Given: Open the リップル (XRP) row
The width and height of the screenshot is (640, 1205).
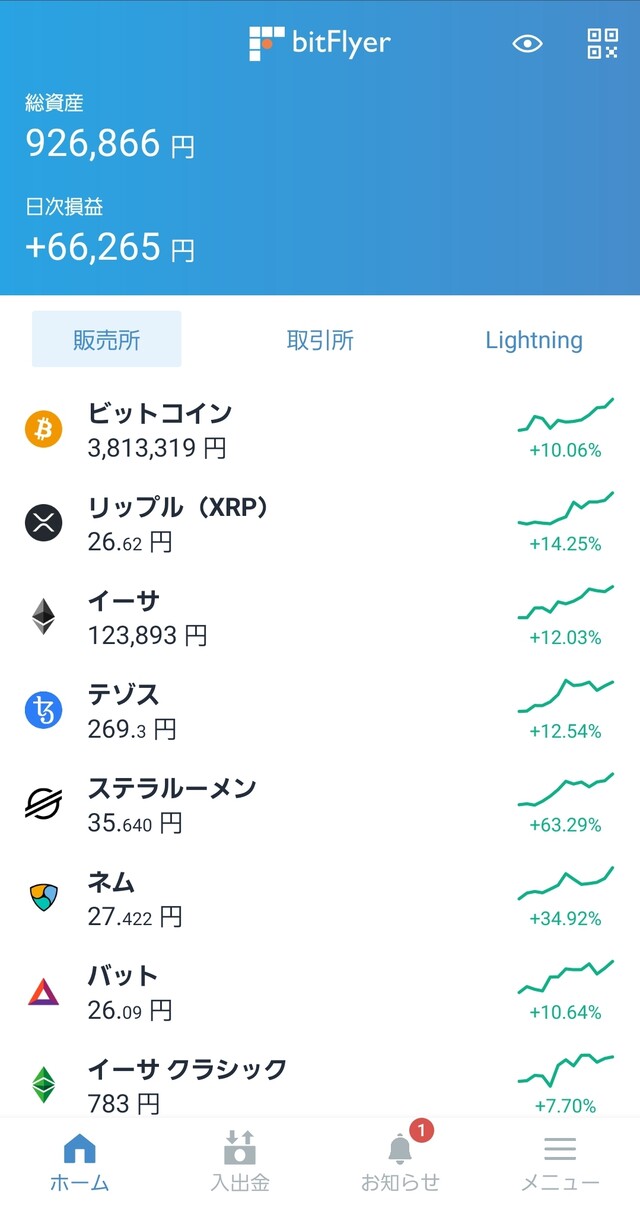Looking at the screenshot, I should (320, 523).
